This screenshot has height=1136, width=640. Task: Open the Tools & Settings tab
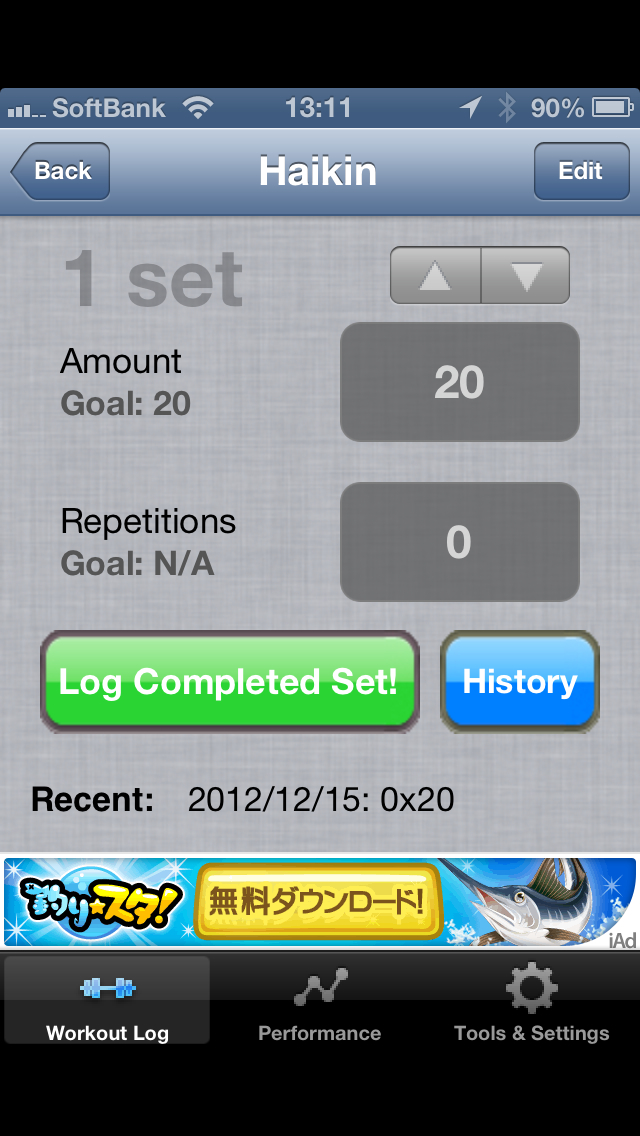pyautogui.click(x=531, y=1000)
